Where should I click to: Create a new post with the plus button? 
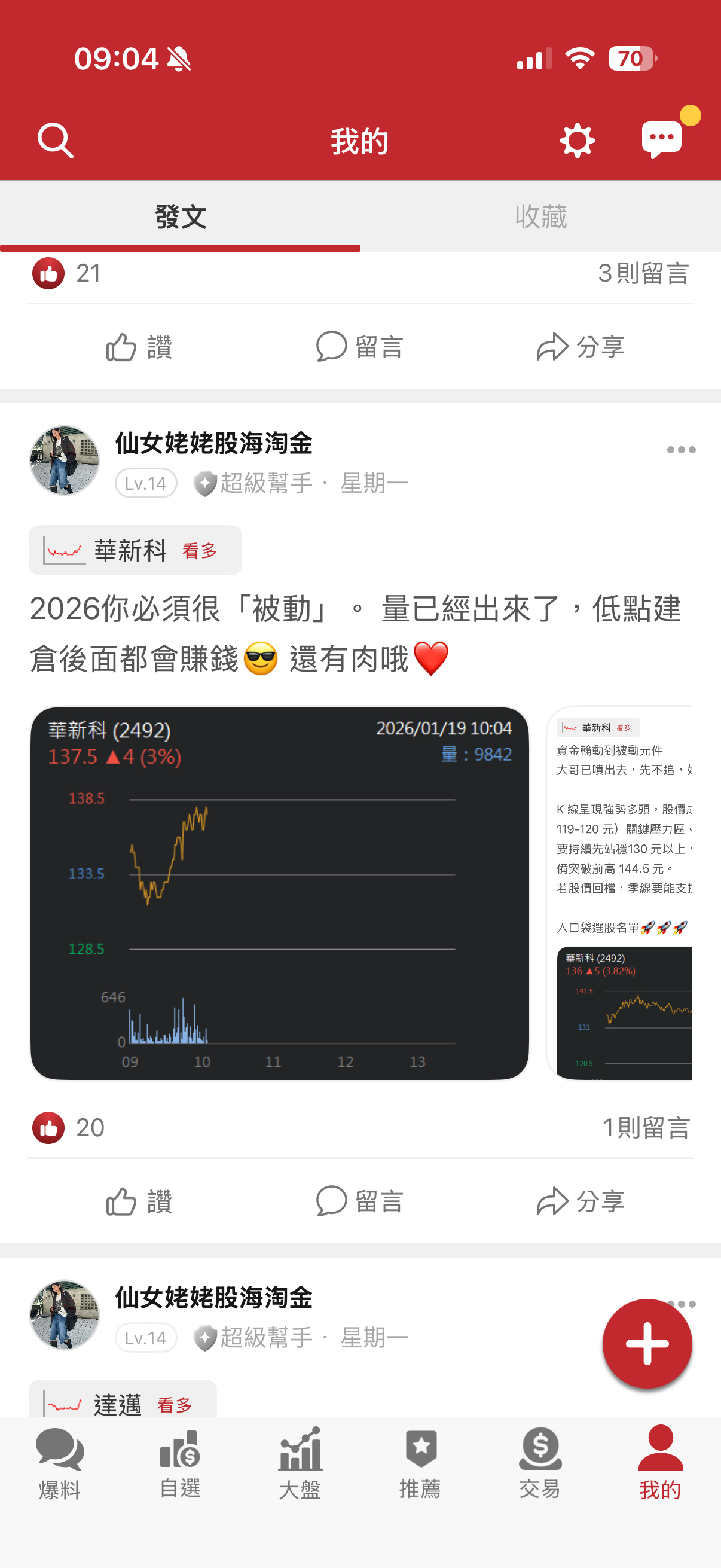tap(647, 1343)
